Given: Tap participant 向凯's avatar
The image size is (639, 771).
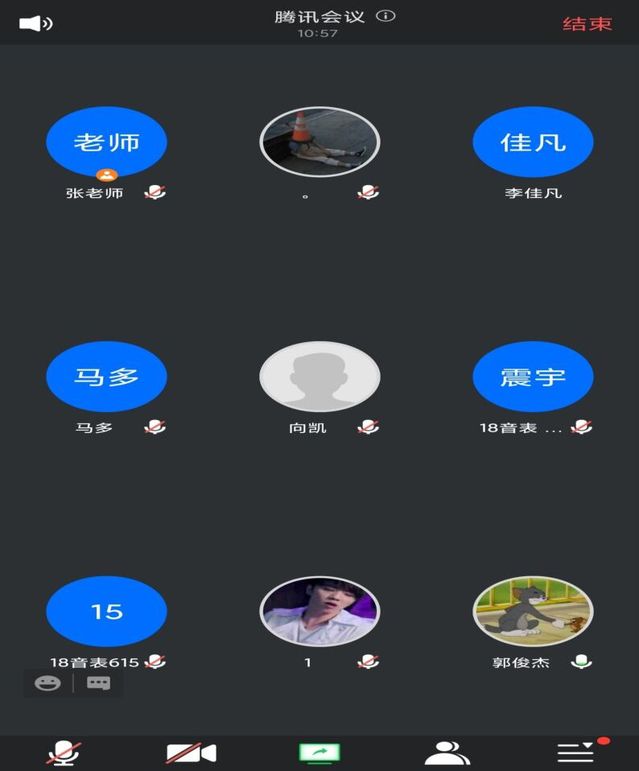Looking at the screenshot, I should point(320,377).
